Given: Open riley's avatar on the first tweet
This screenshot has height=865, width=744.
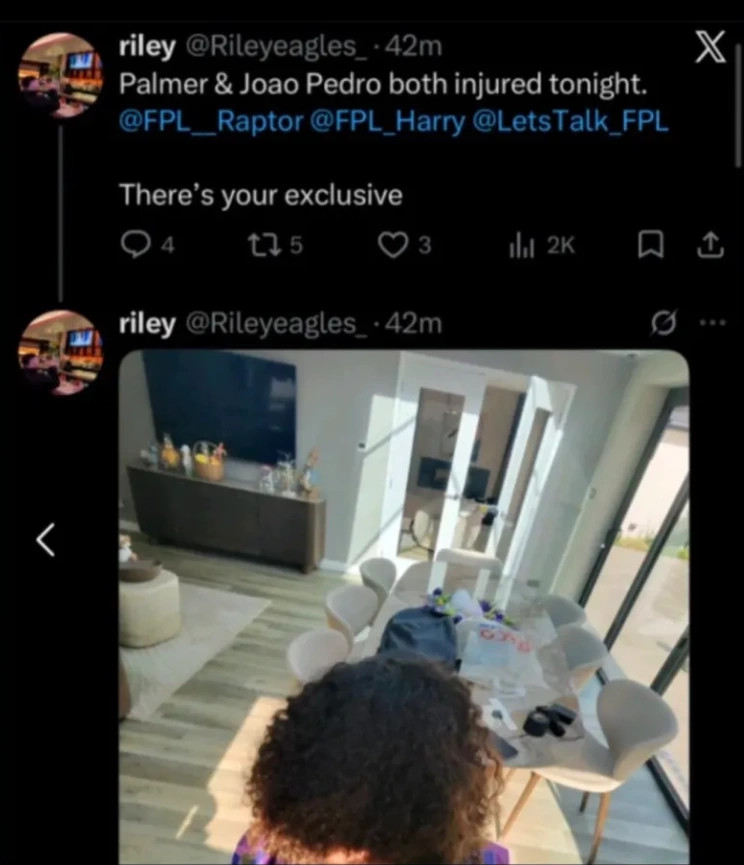Looking at the screenshot, I should 60,74.
